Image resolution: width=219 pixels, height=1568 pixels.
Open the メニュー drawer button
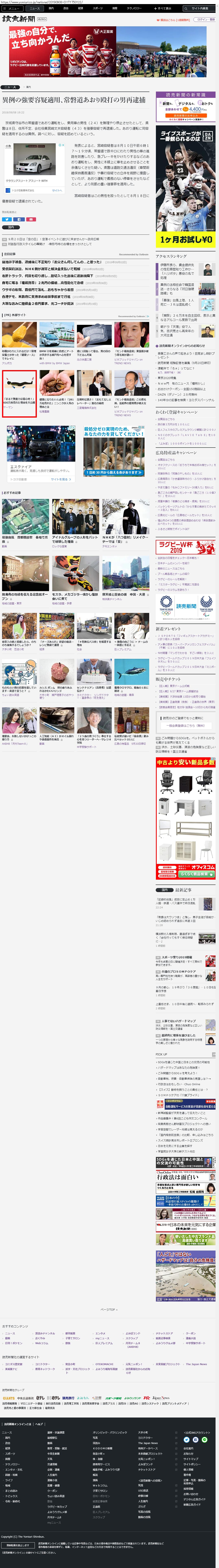(x=12, y=9)
